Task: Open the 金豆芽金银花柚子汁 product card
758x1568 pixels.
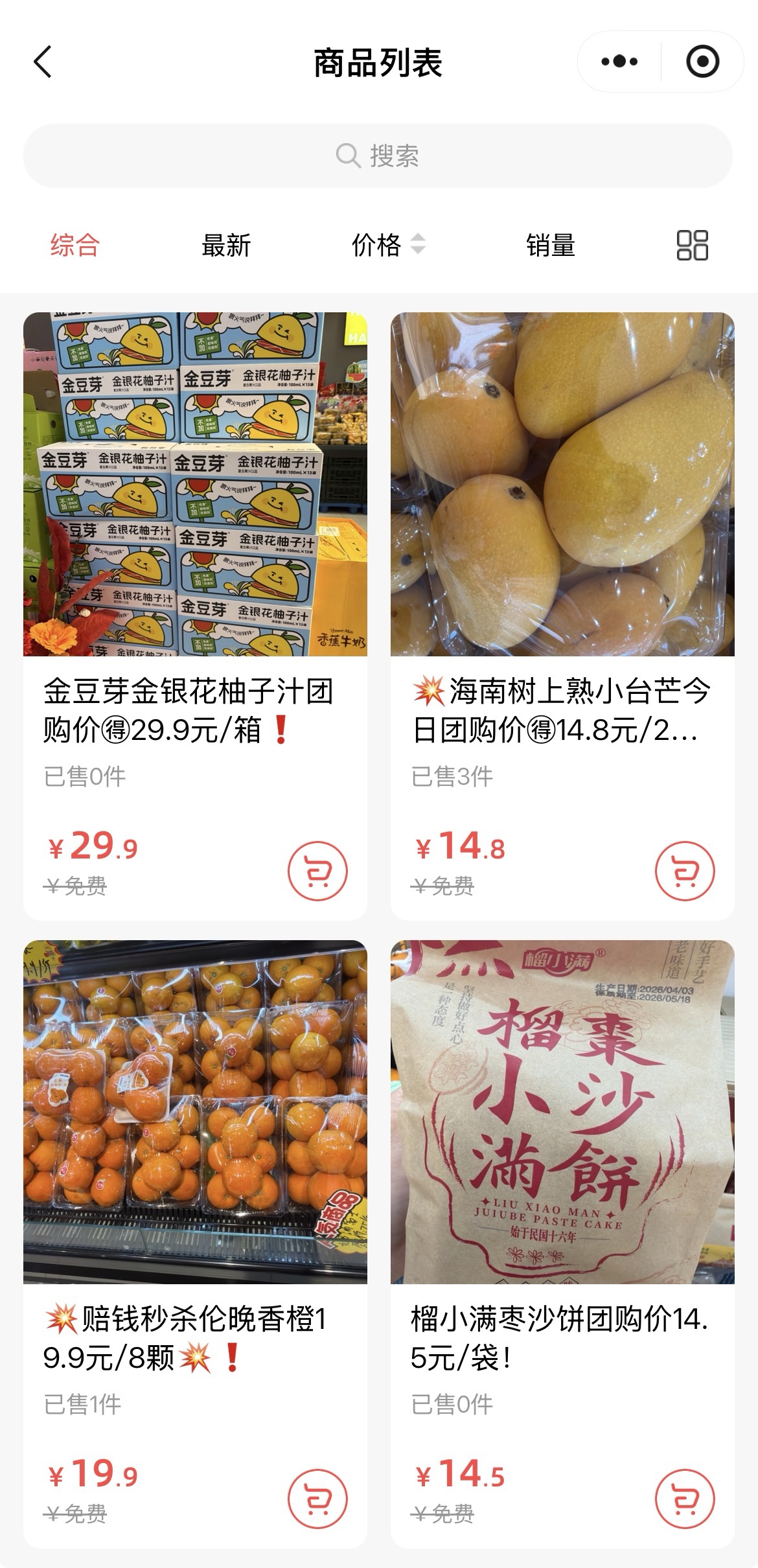Action: click(195, 484)
